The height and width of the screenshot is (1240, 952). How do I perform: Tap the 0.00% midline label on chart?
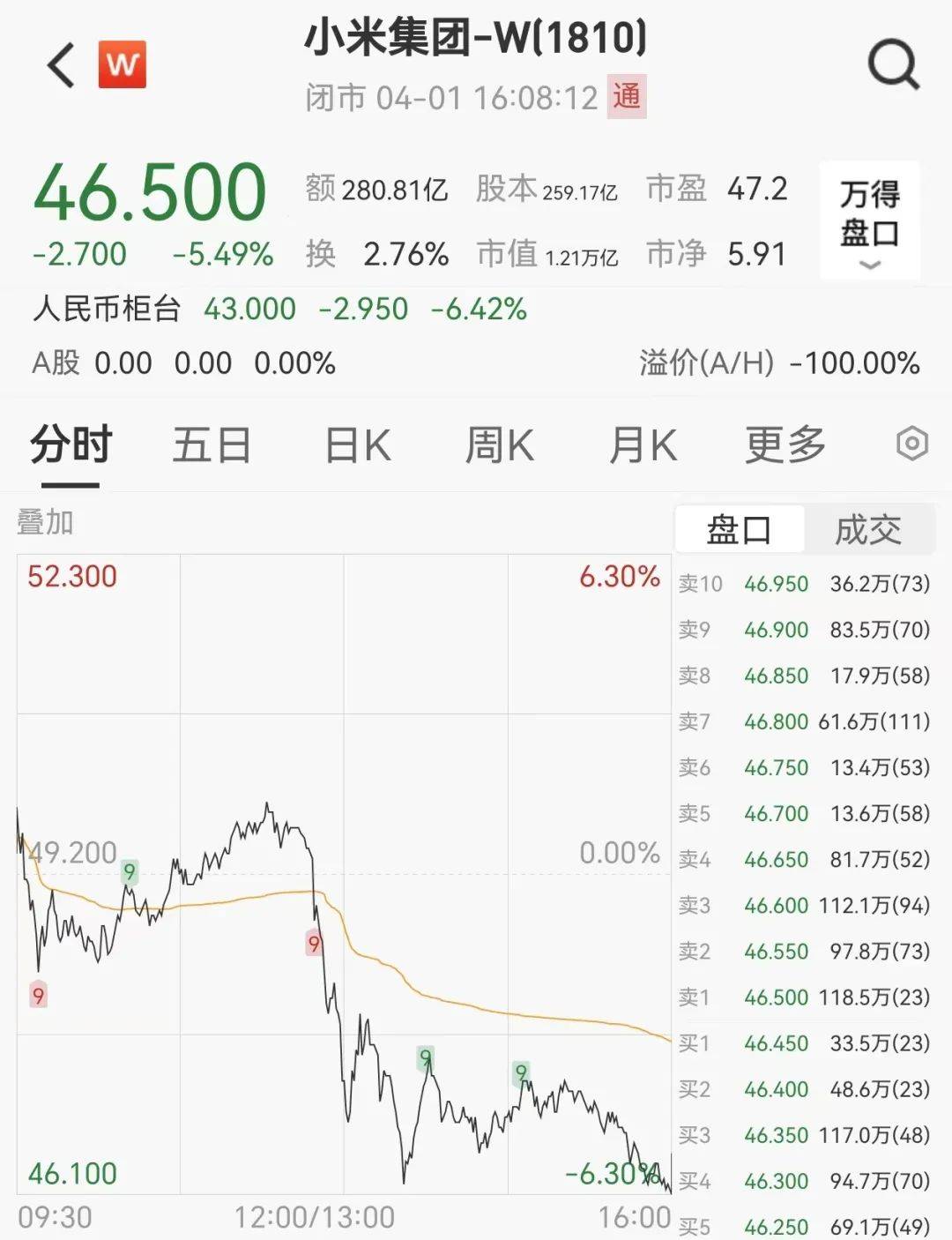click(617, 852)
